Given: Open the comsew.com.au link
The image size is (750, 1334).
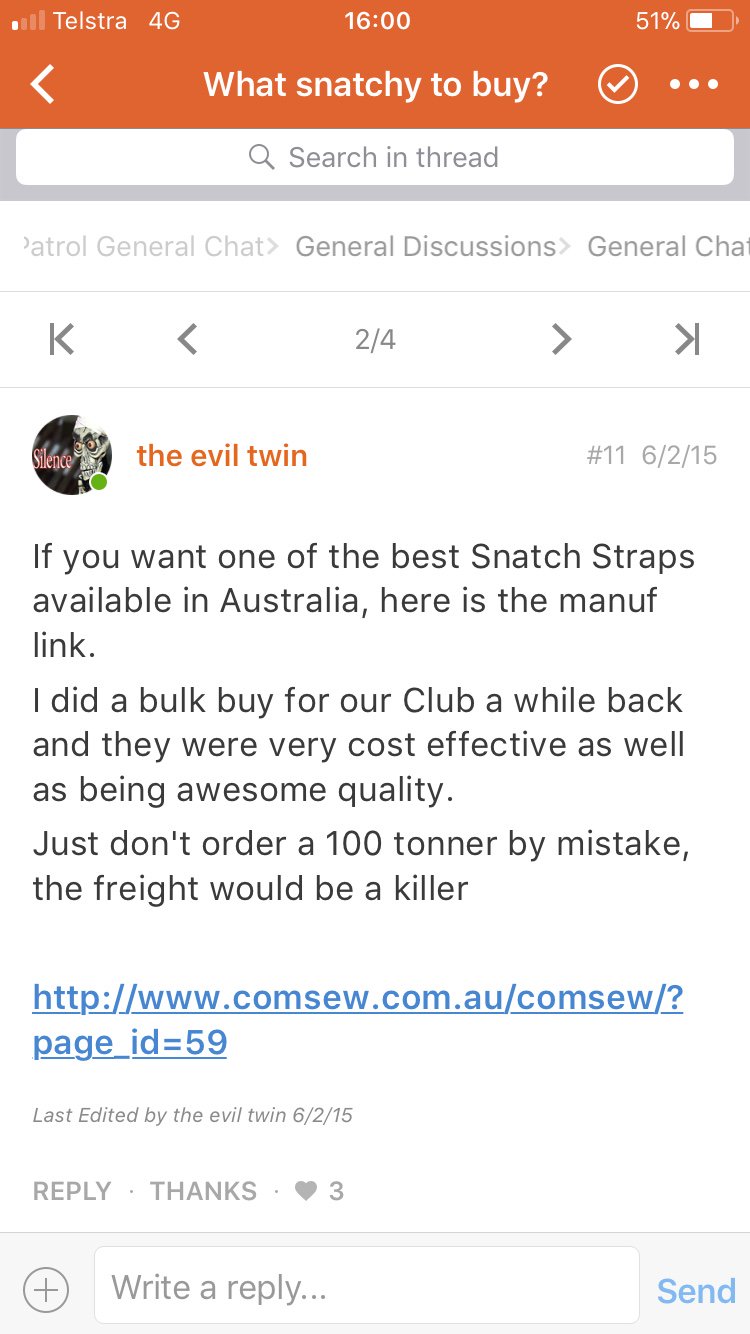Looking at the screenshot, I should (x=357, y=1019).
